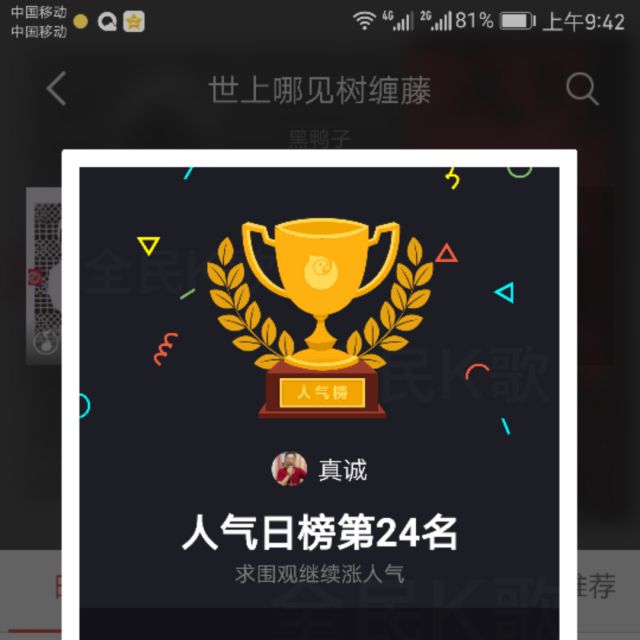The image size is (640, 640).
Task: Open the search magnifier icon
Action: (x=582, y=89)
